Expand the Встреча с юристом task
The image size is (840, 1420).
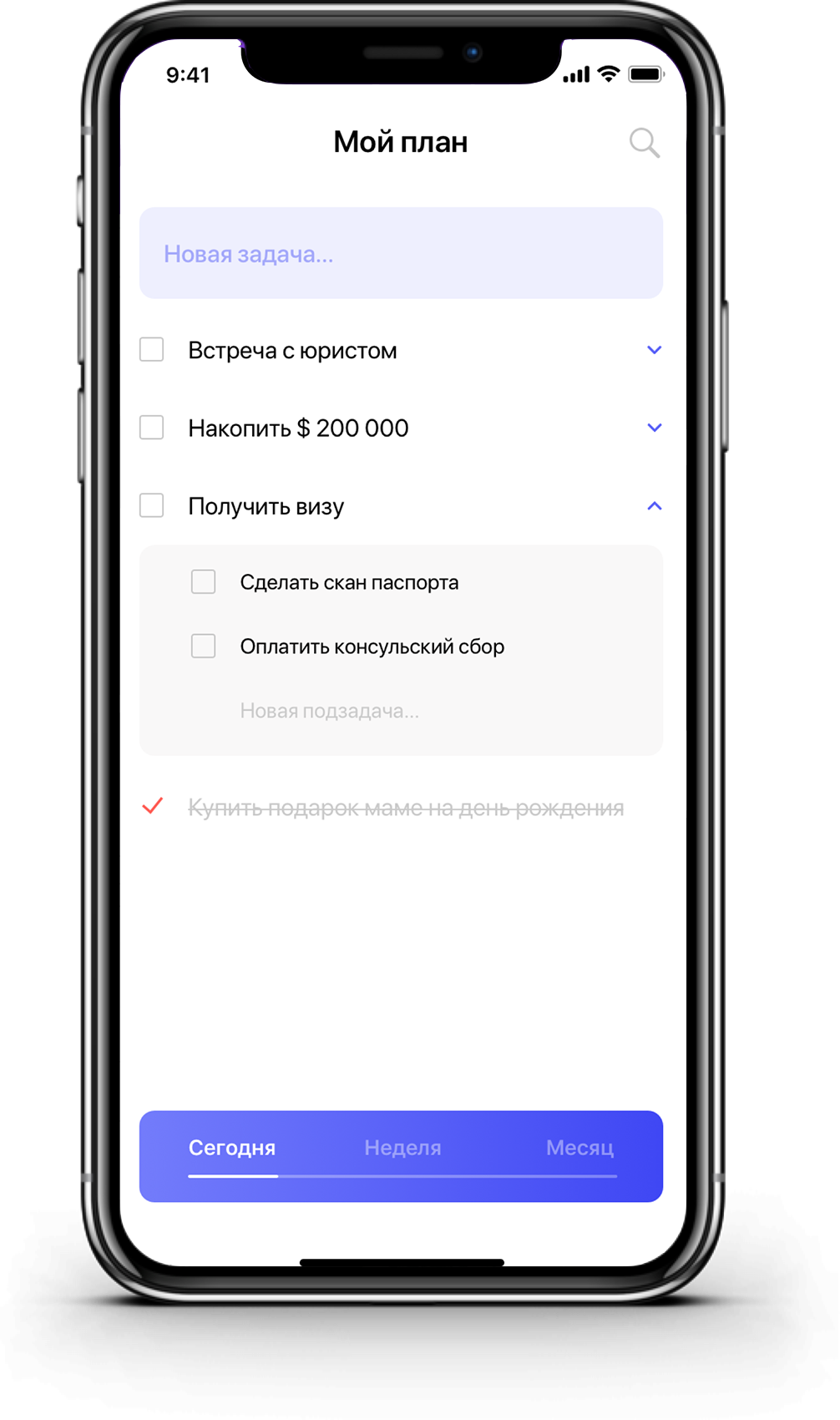pyautogui.click(x=654, y=350)
